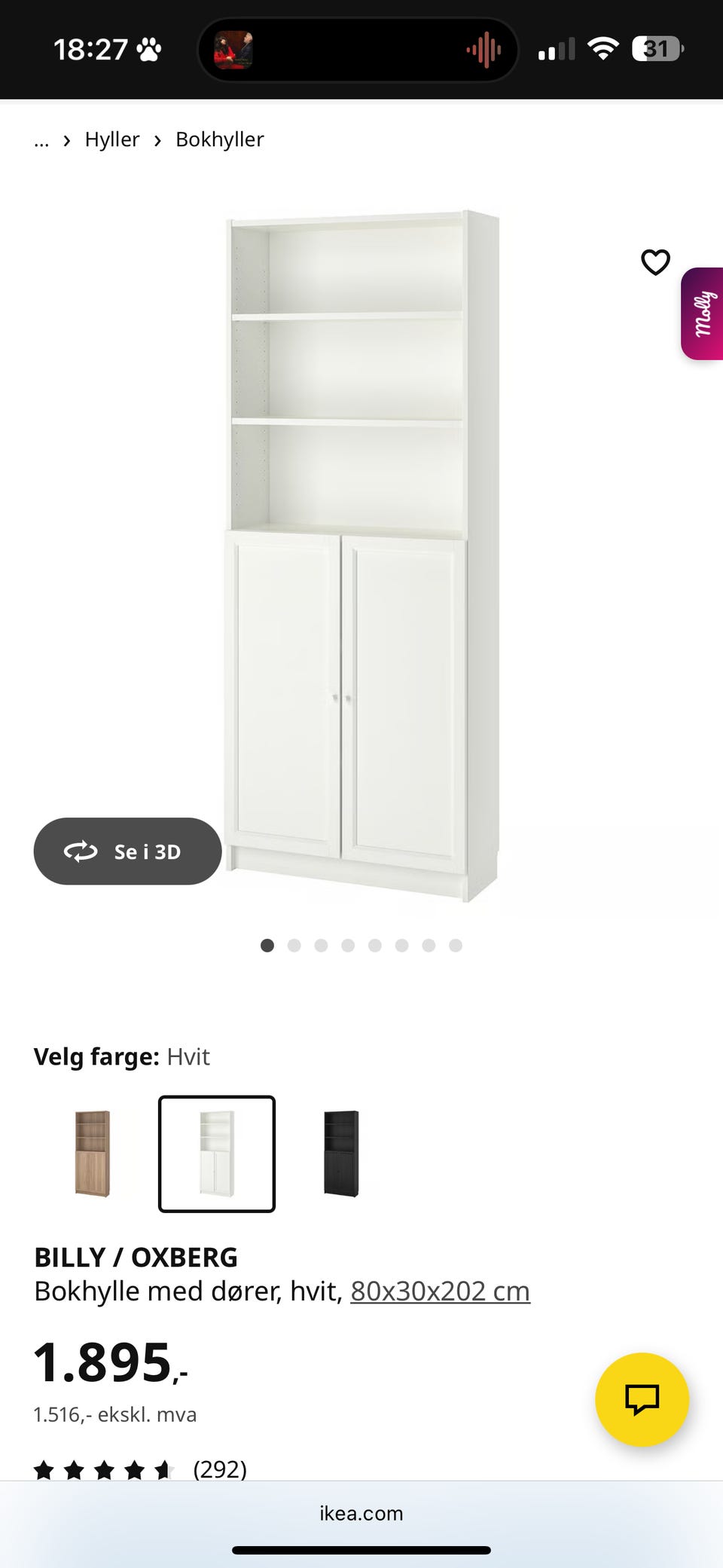This screenshot has height=1568, width=723.
Task: Tap the paw icon next to the clock
Action: click(x=148, y=48)
